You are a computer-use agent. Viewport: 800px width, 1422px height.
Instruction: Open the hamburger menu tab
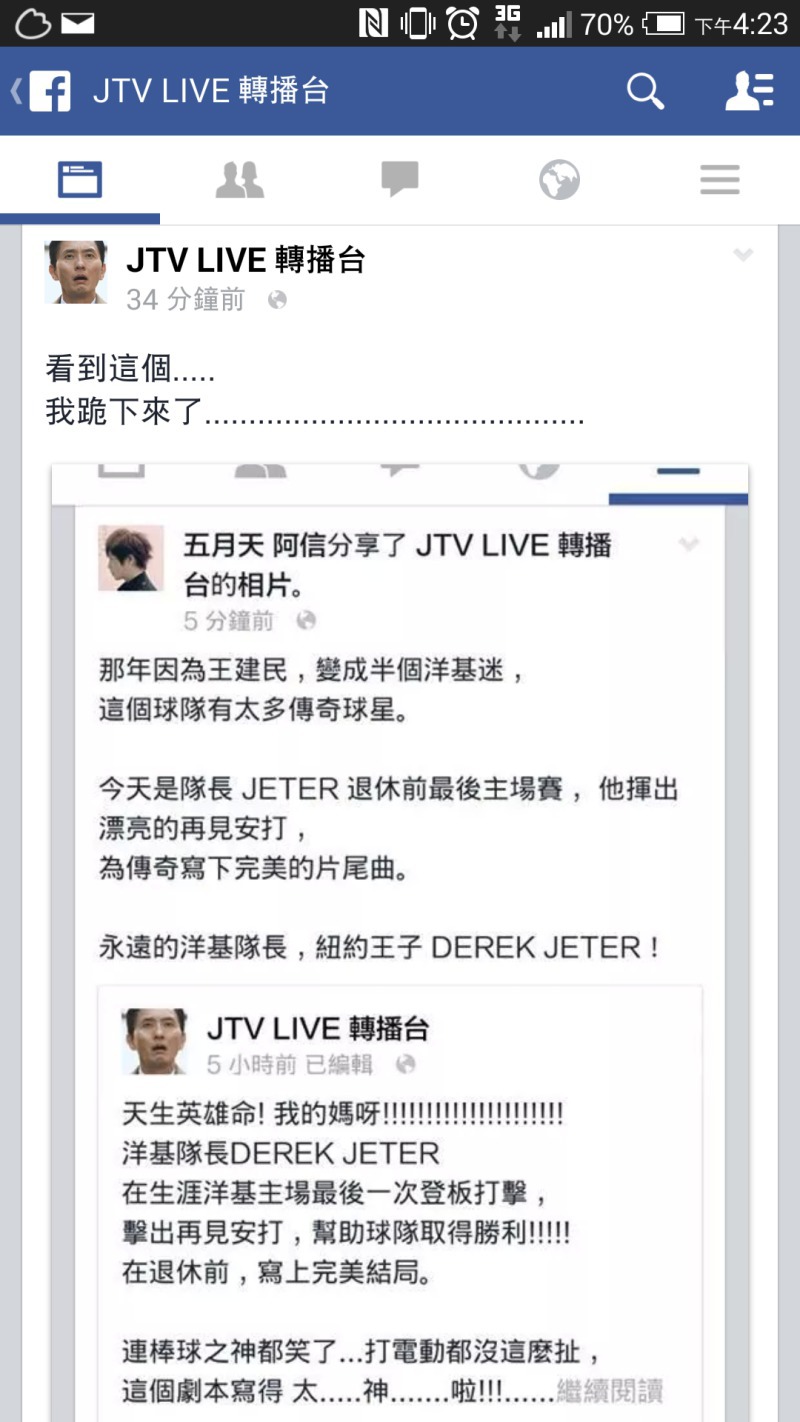click(x=720, y=181)
